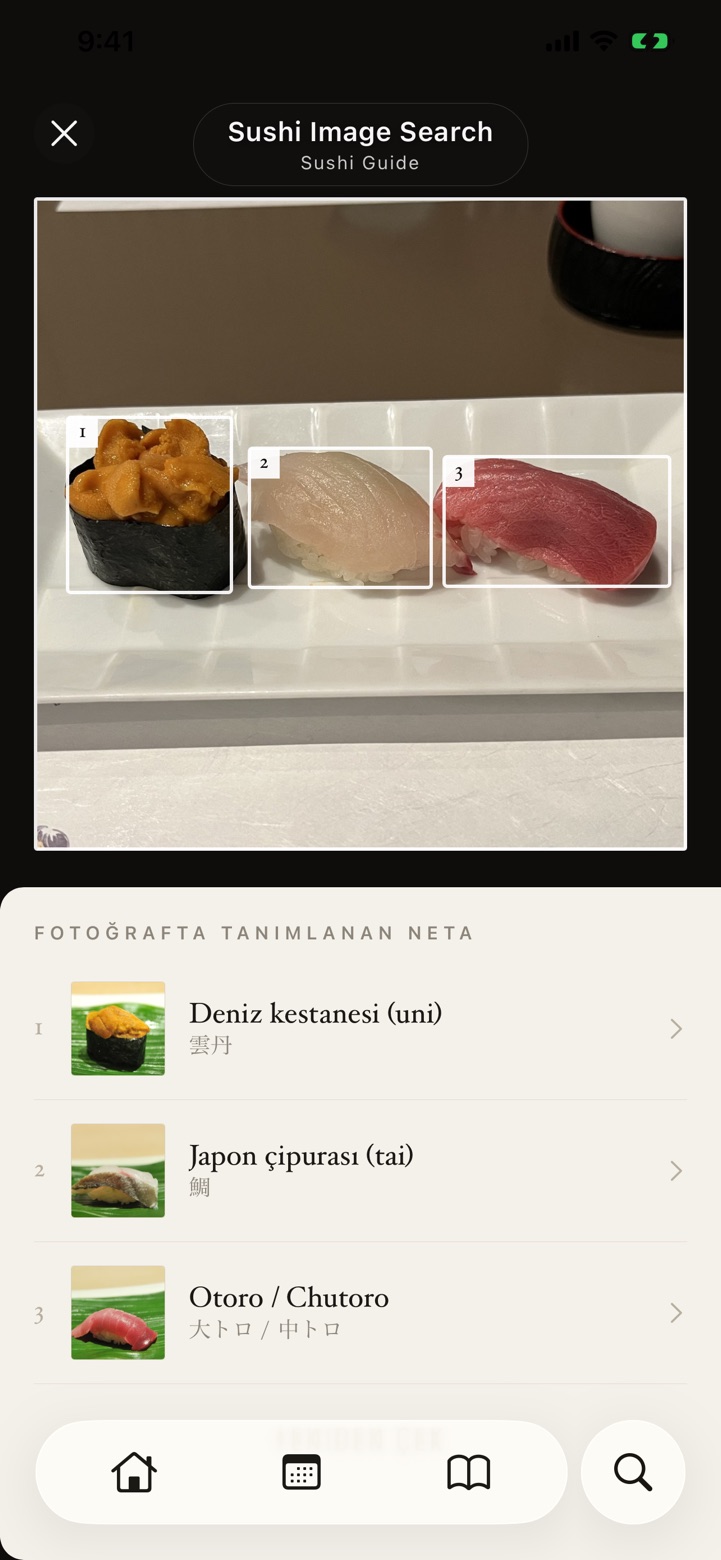This screenshot has height=1560, width=721.
Task: Open the Otoro / Chutoro result
Action: click(360, 1313)
